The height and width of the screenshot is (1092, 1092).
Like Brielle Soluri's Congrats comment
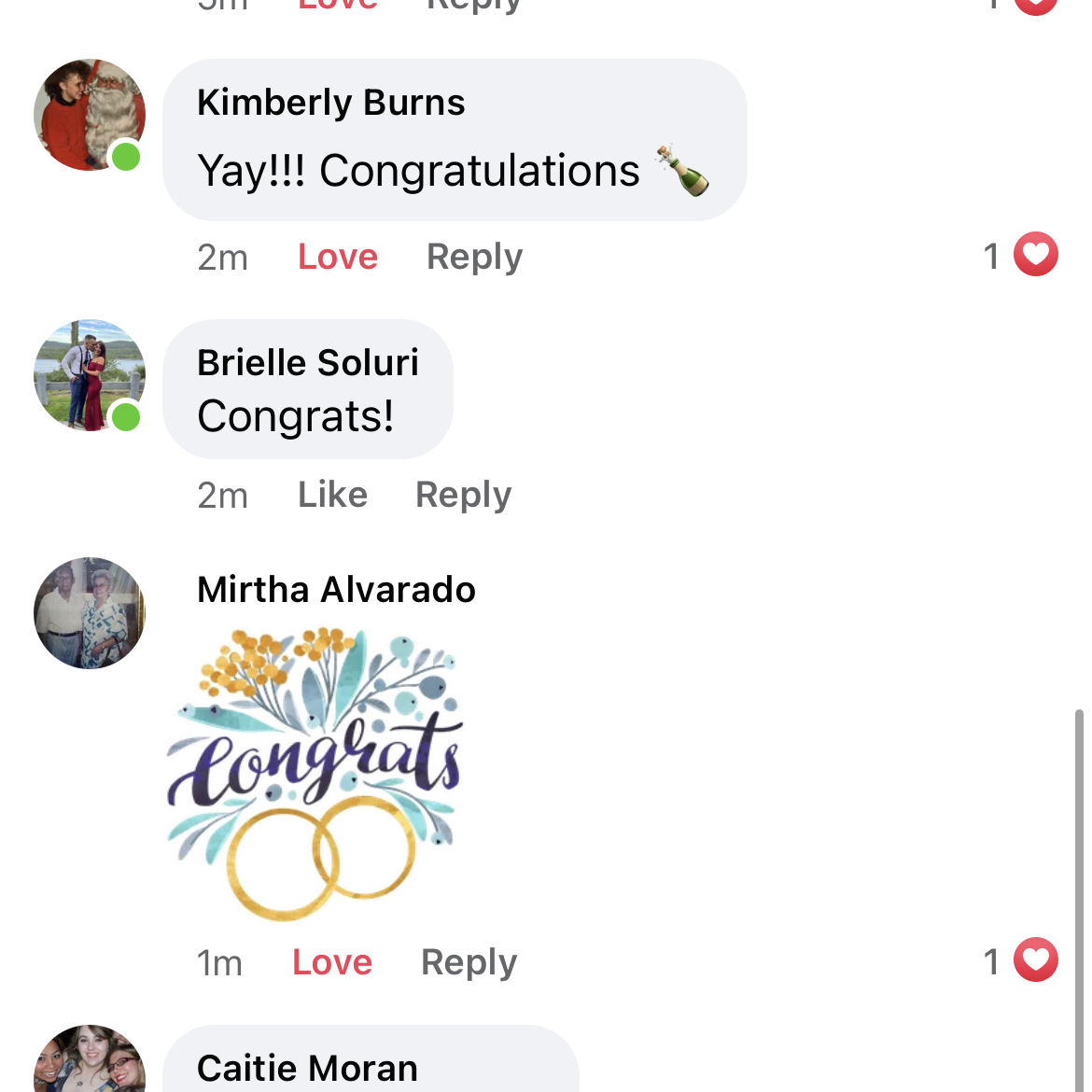pos(332,495)
